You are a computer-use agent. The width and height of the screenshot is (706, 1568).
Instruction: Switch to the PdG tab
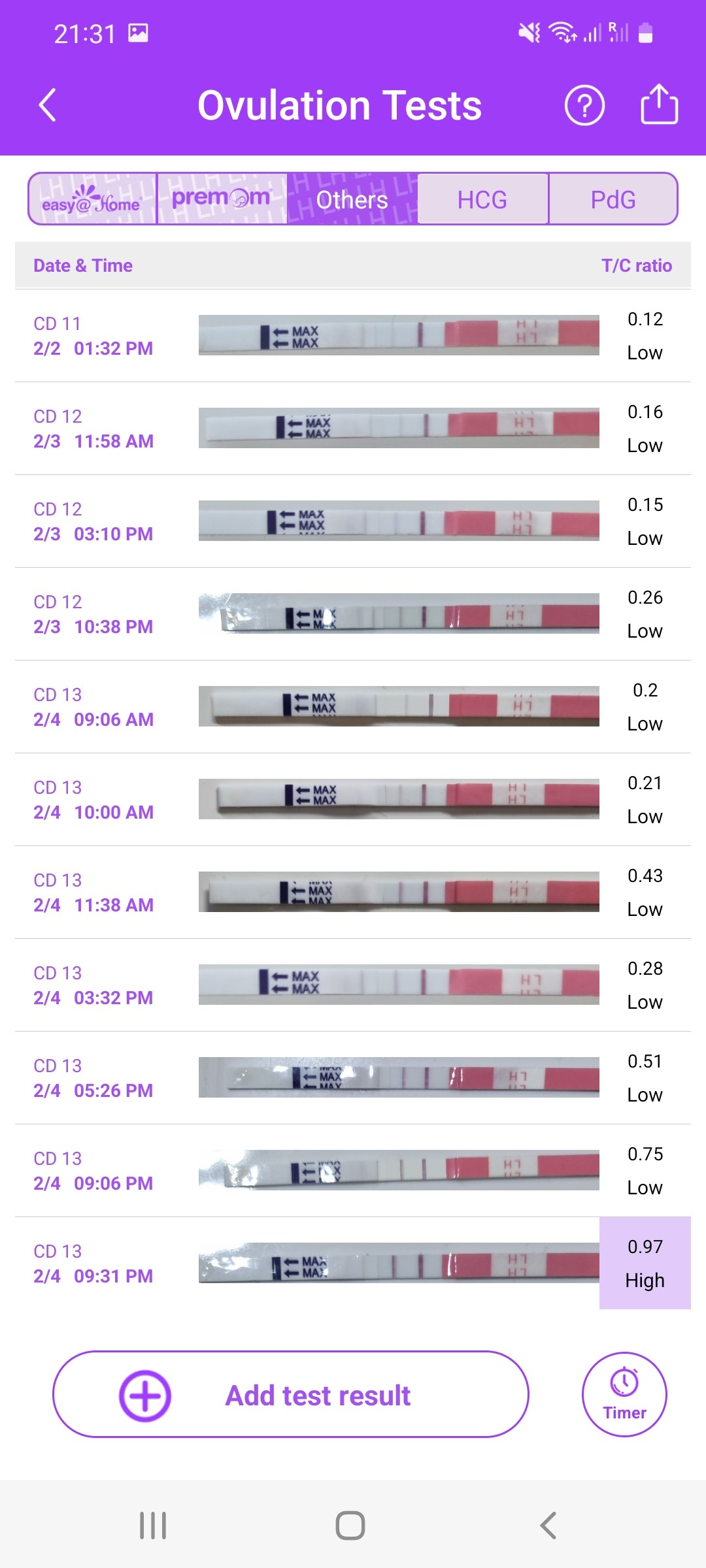[613, 199]
